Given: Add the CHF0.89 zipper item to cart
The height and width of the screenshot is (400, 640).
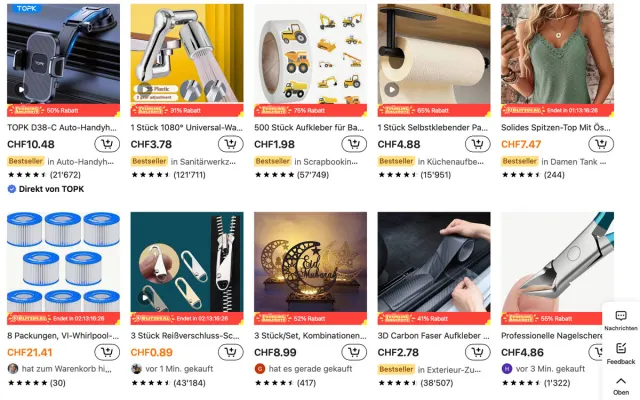Looking at the screenshot, I should (x=231, y=352).
